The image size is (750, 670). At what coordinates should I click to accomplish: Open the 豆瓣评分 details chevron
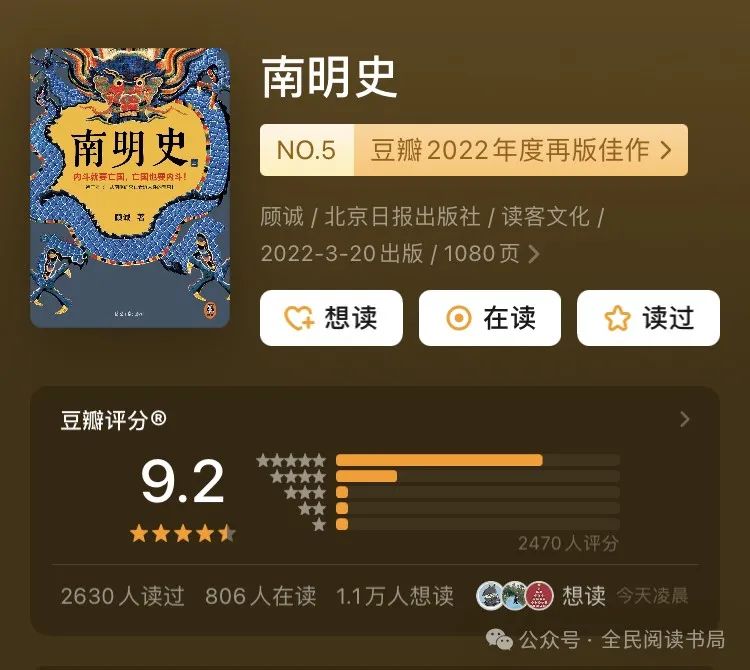[685, 419]
